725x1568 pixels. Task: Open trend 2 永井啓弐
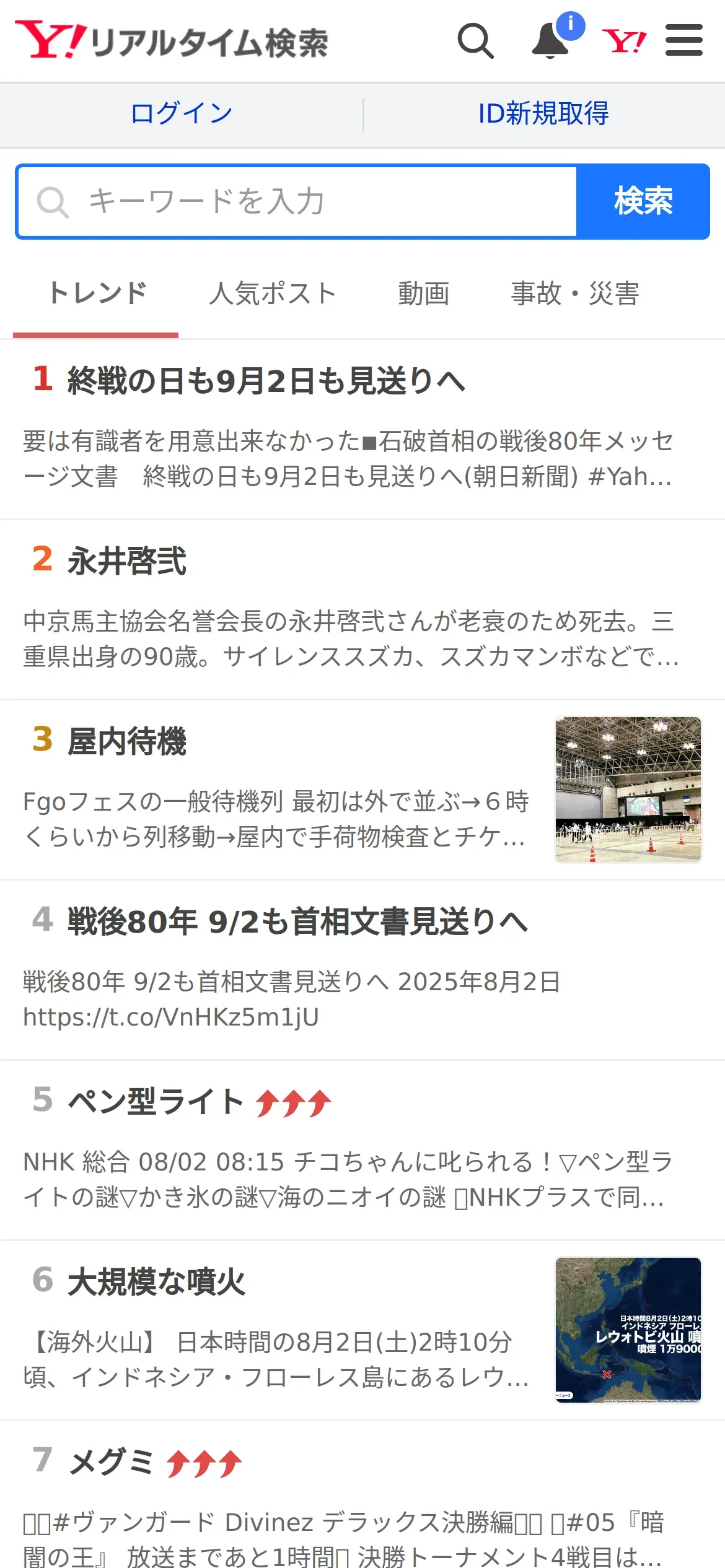pyautogui.click(x=362, y=610)
